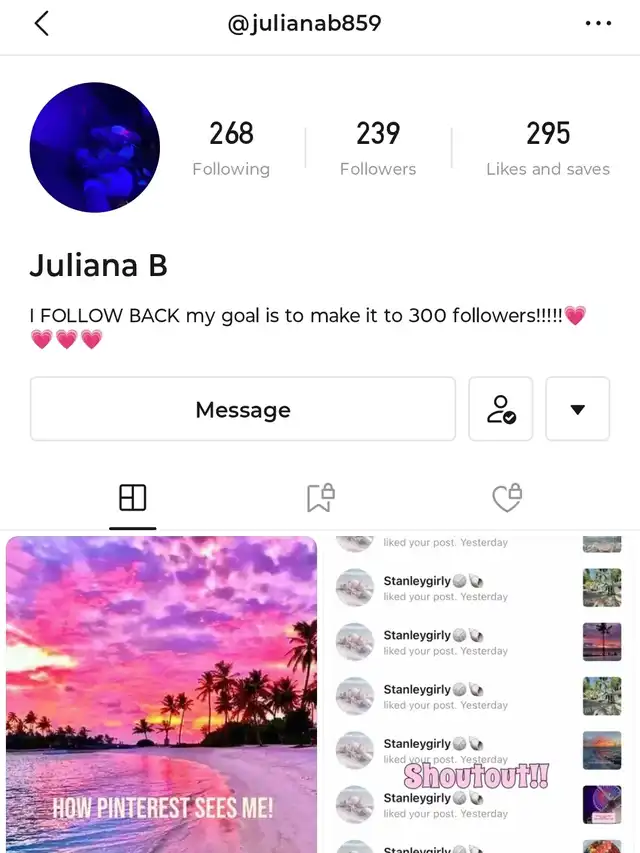The height and width of the screenshot is (853, 640).
Task: Open the 268 Following list
Action: point(231,148)
